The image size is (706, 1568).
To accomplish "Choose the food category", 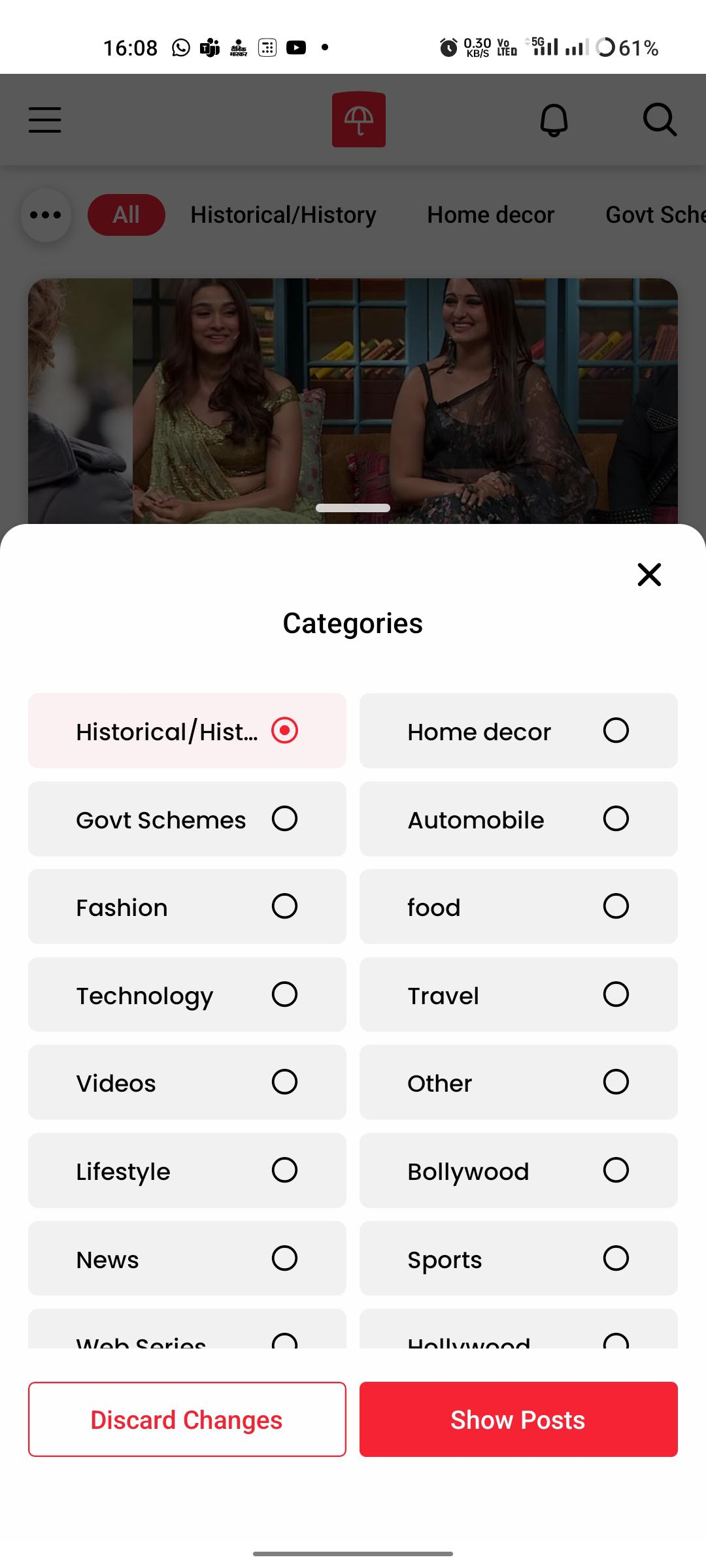I will point(518,907).
